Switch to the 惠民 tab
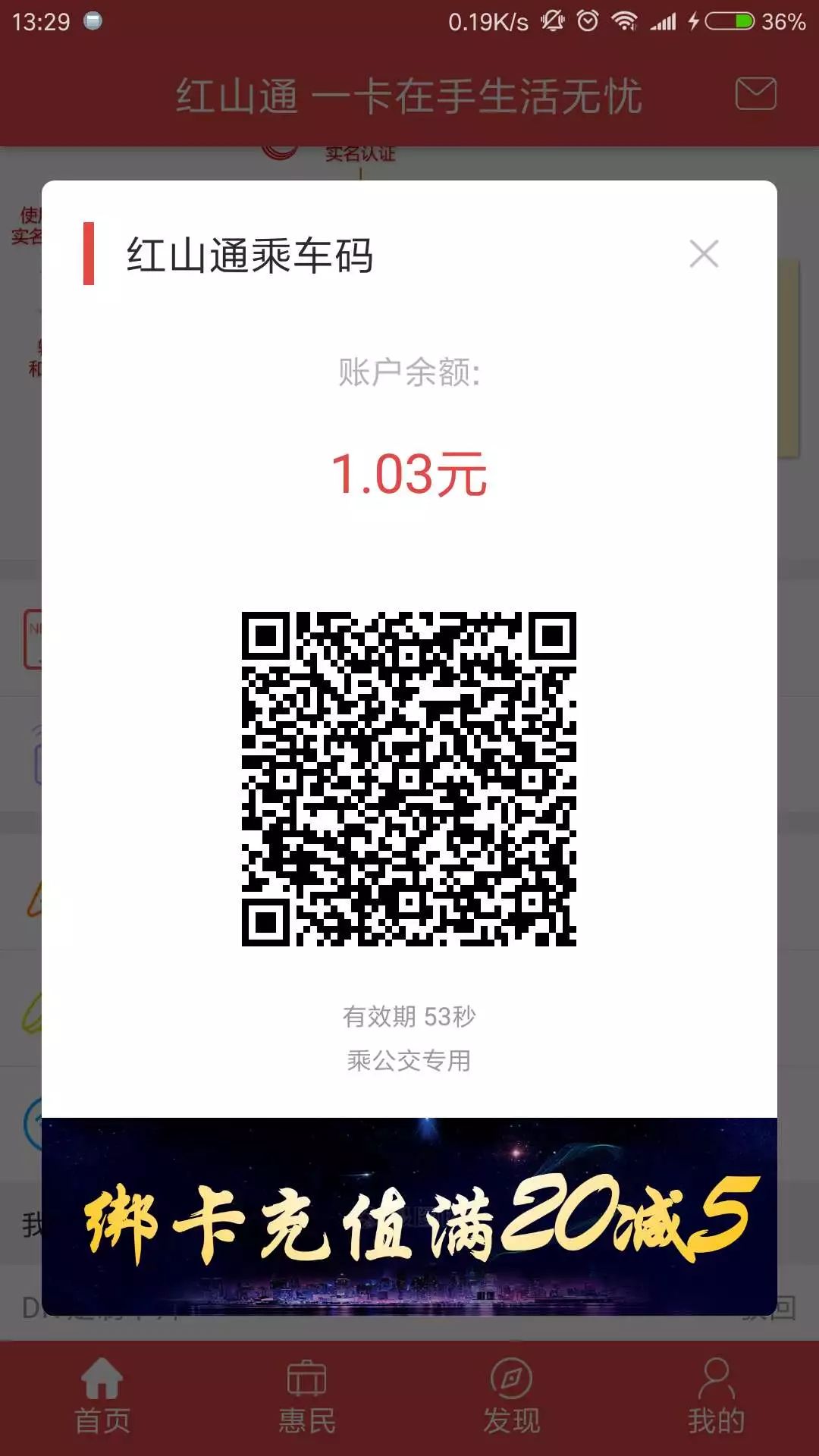 [x=307, y=1397]
